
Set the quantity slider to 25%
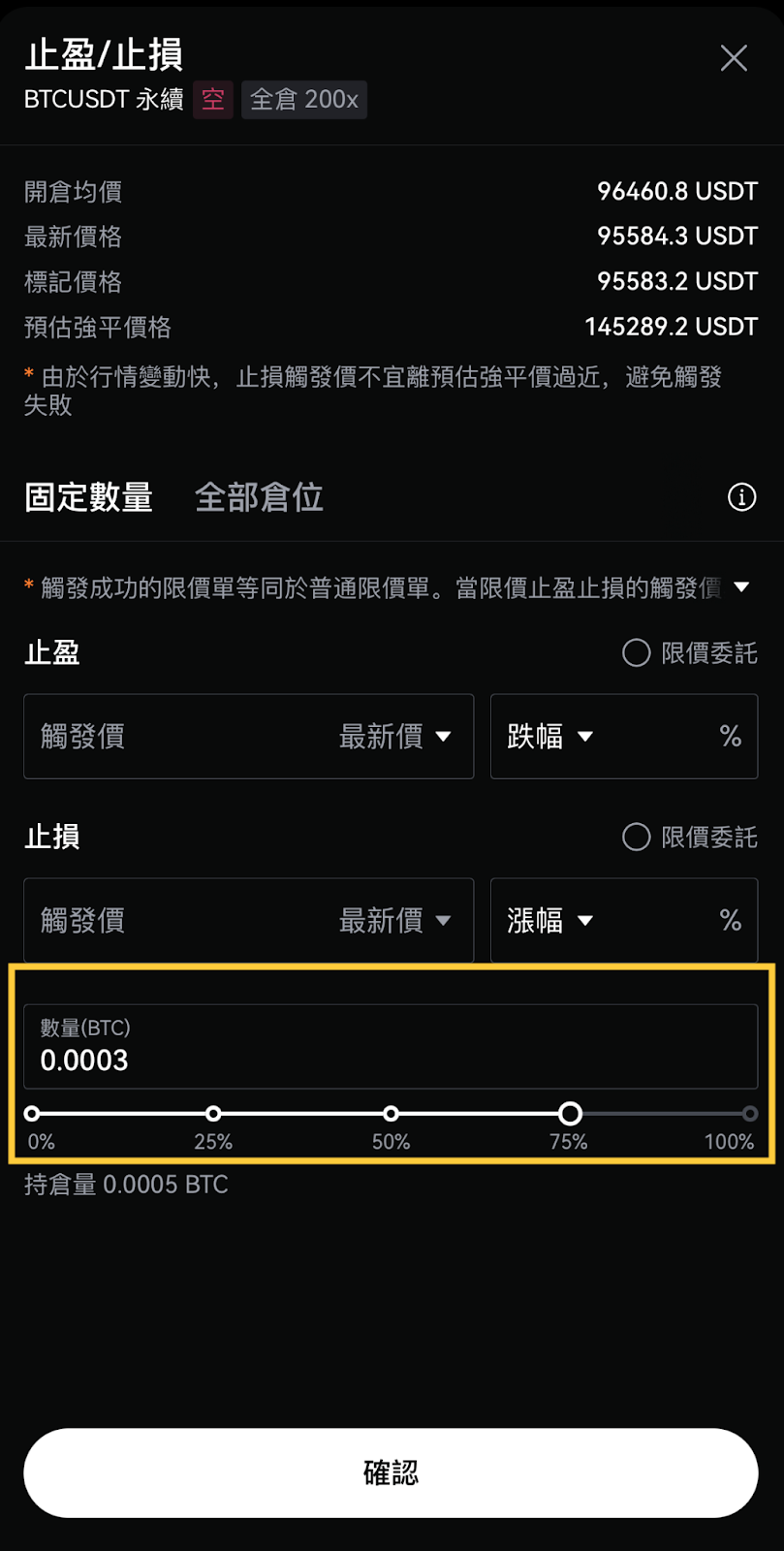pyautogui.click(x=213, y=1114)
